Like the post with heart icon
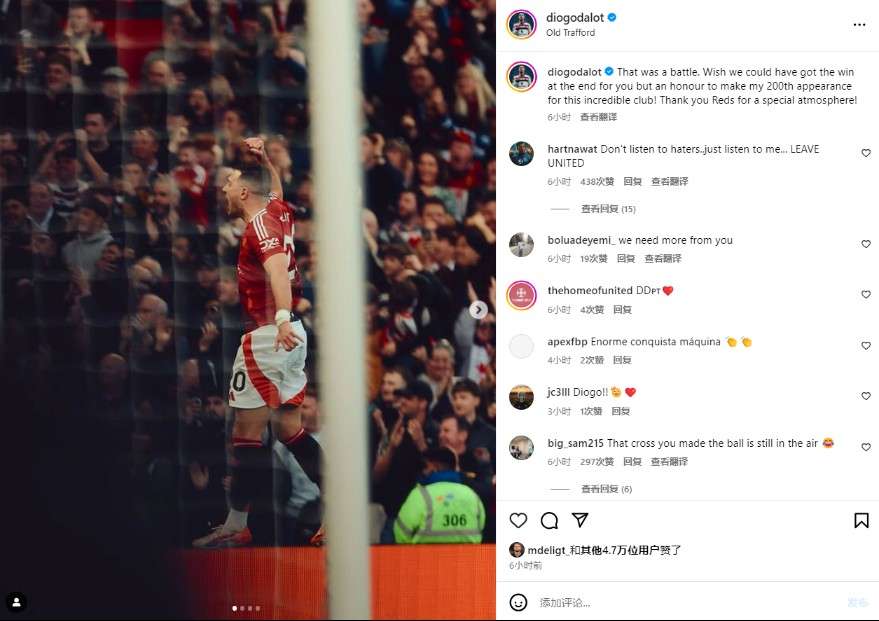 pyautogui.click(x=518, y=520)
